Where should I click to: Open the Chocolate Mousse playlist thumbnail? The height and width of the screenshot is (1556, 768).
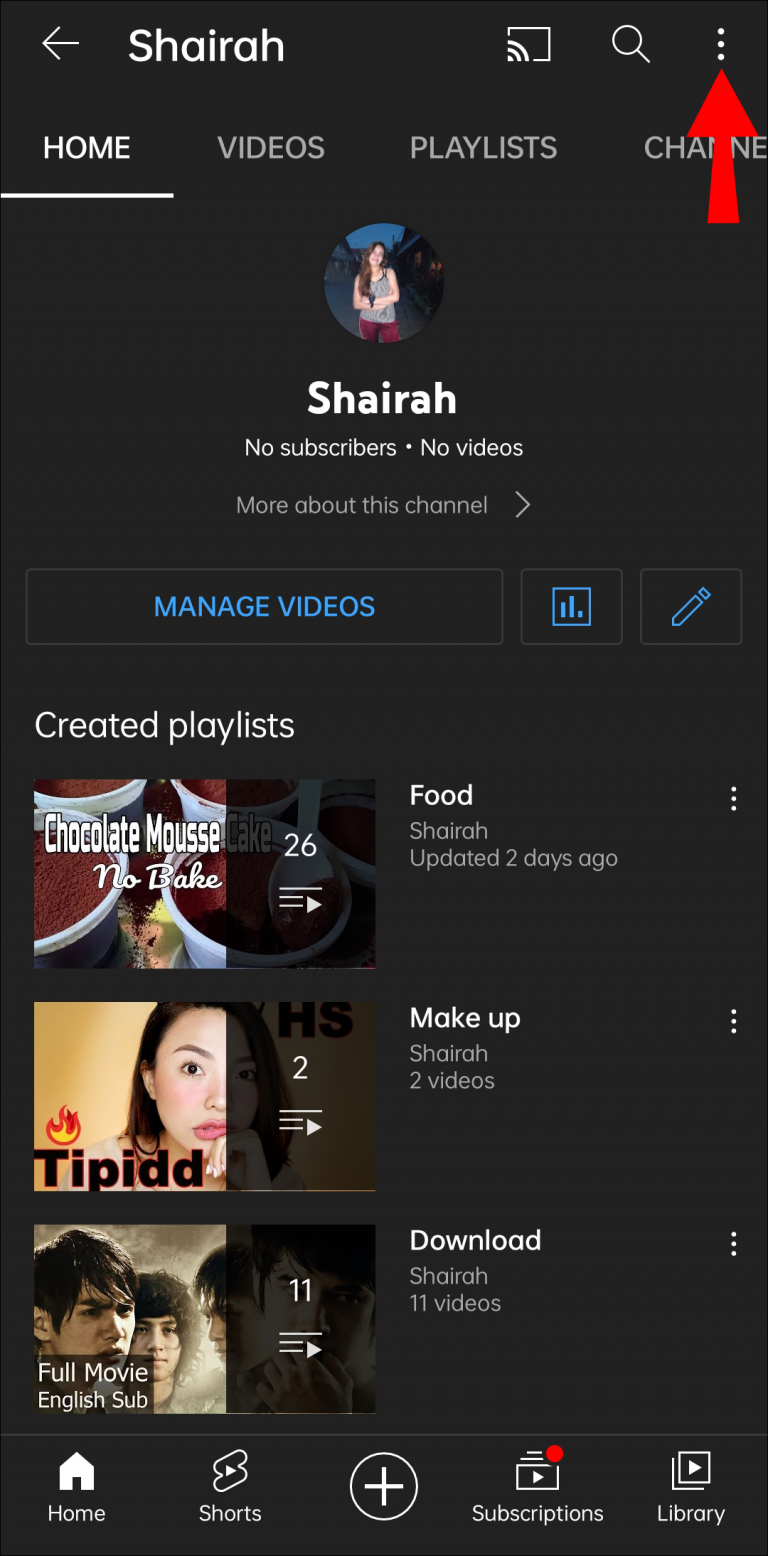pyautogui.click(x=204, y=873)
